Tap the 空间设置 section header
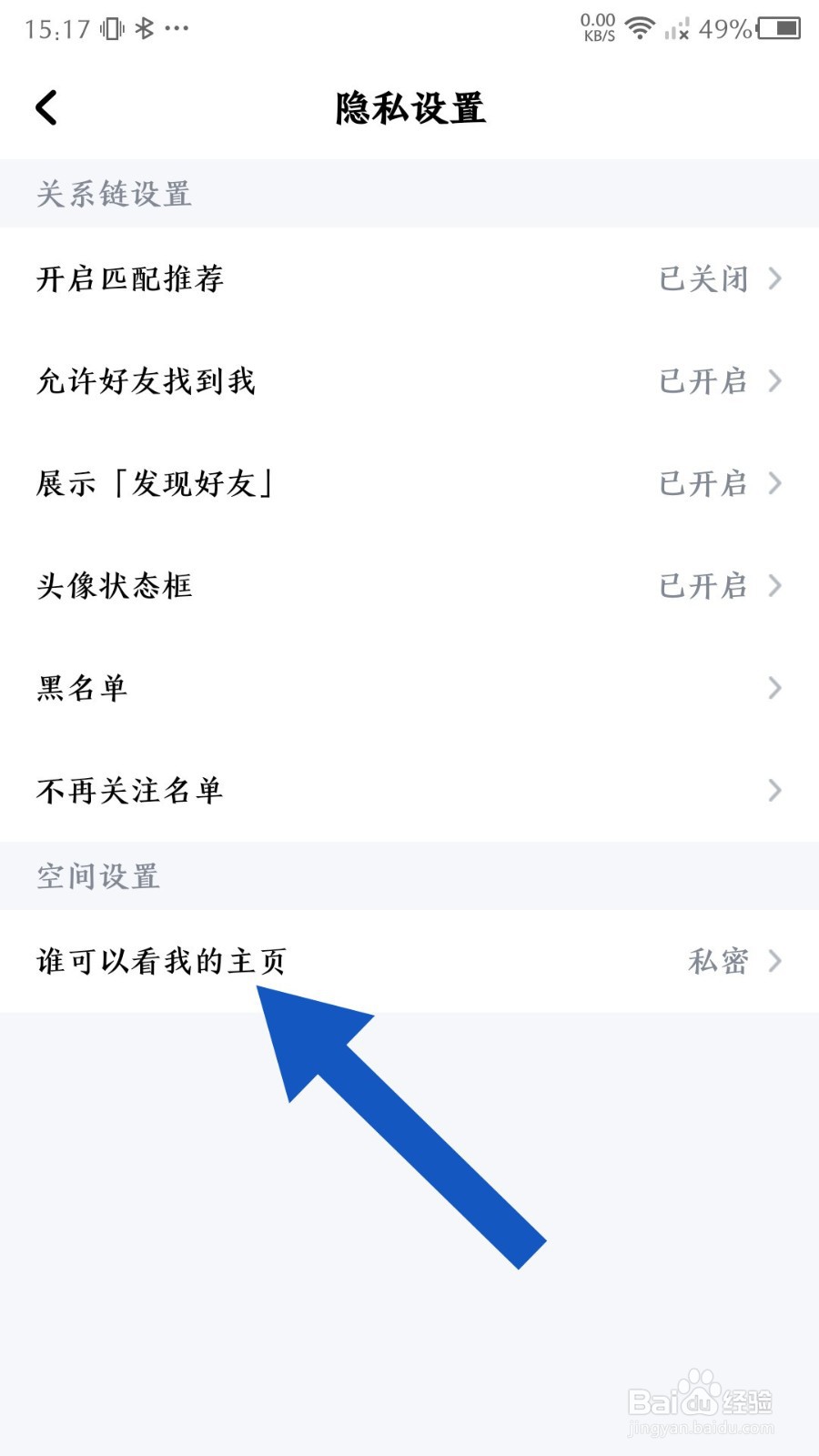Image resolution: width=819 pixels, height=1456 pixels. coord(96,876)
